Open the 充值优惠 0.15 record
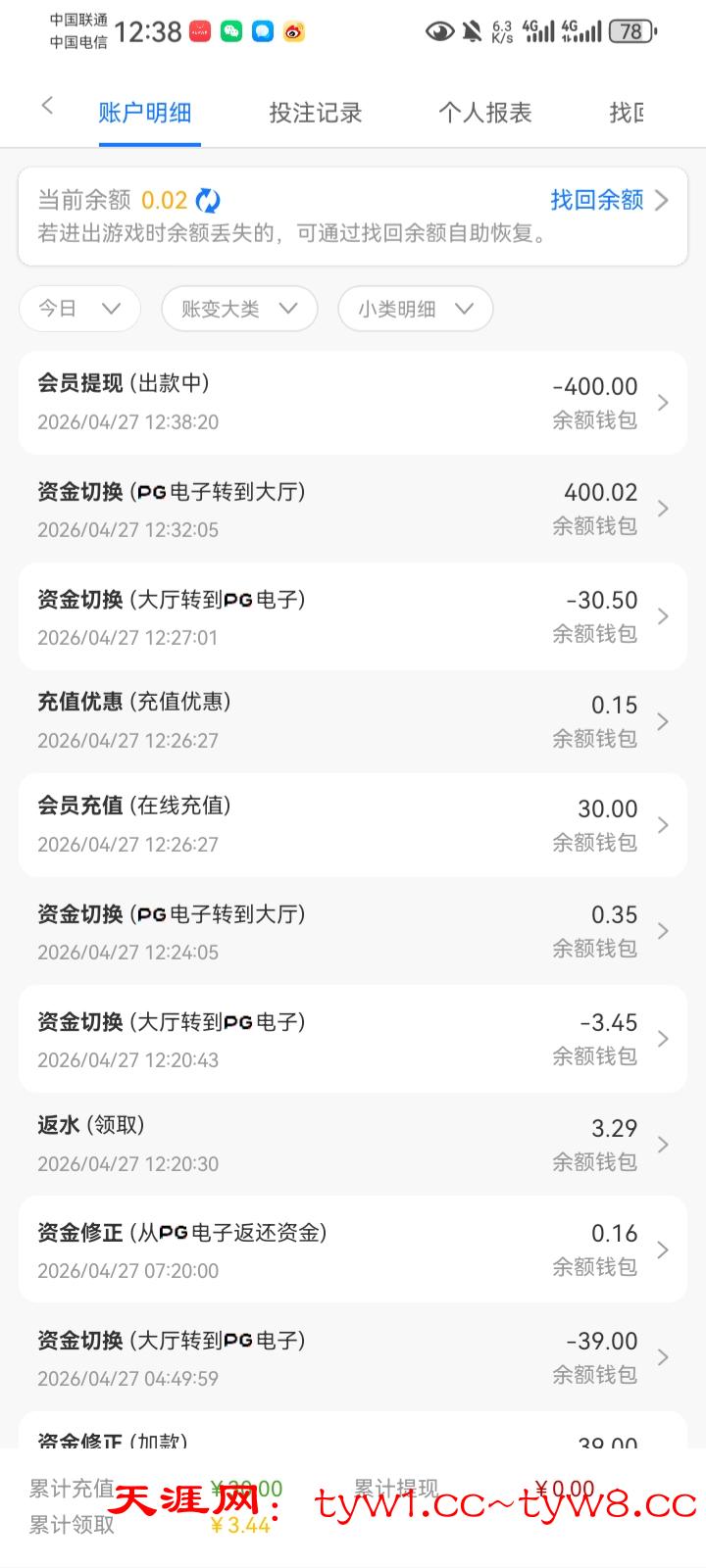706x1568 pixels. pos(353,720)
